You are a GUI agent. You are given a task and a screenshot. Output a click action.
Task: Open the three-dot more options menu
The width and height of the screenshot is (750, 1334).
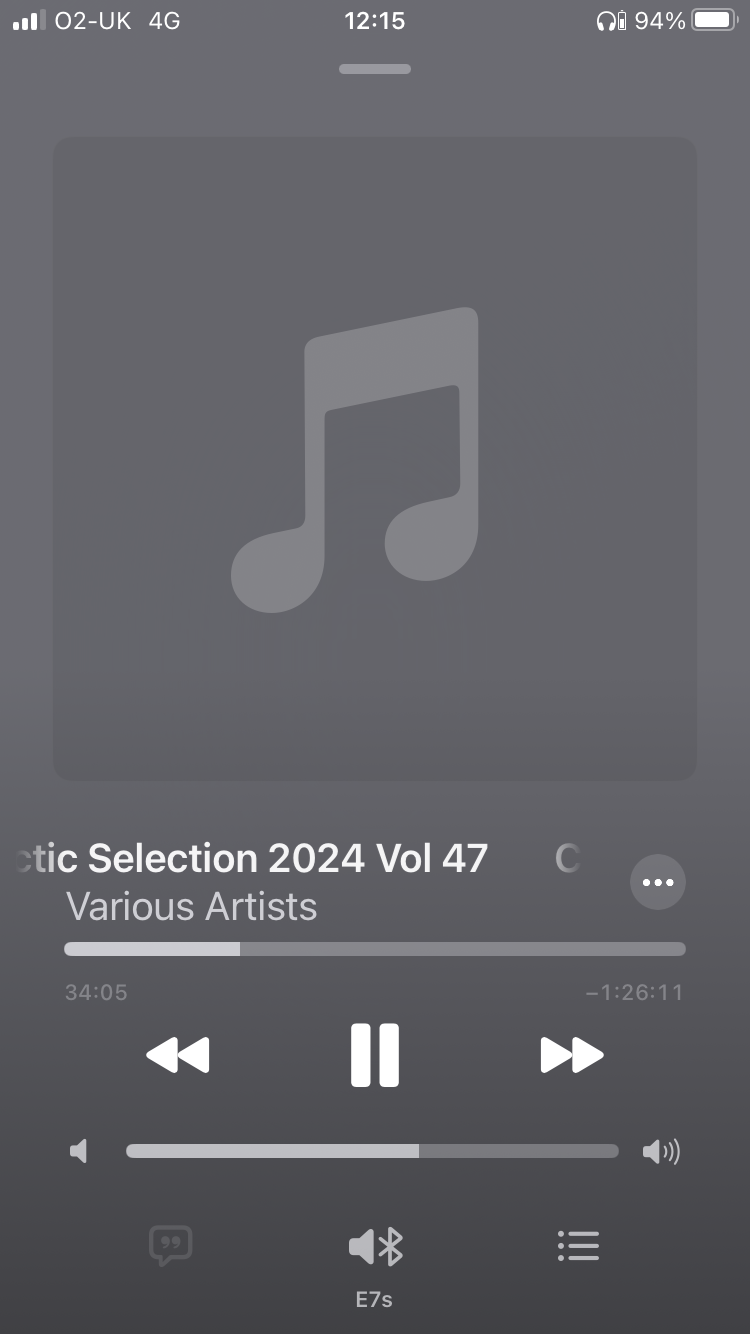[658, 882]
